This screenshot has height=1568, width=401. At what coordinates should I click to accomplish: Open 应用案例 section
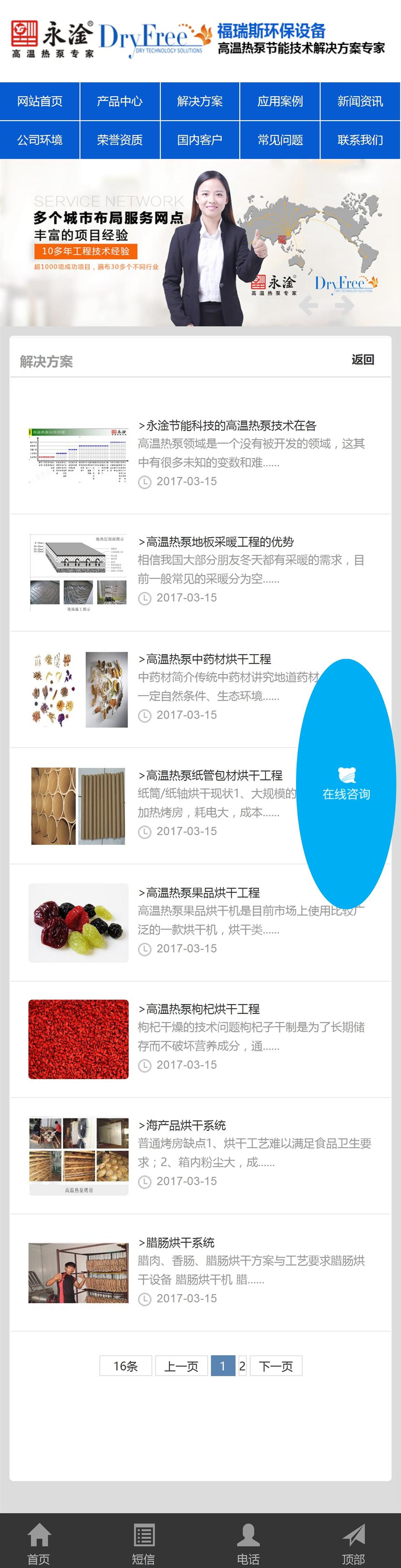[280, 101]
